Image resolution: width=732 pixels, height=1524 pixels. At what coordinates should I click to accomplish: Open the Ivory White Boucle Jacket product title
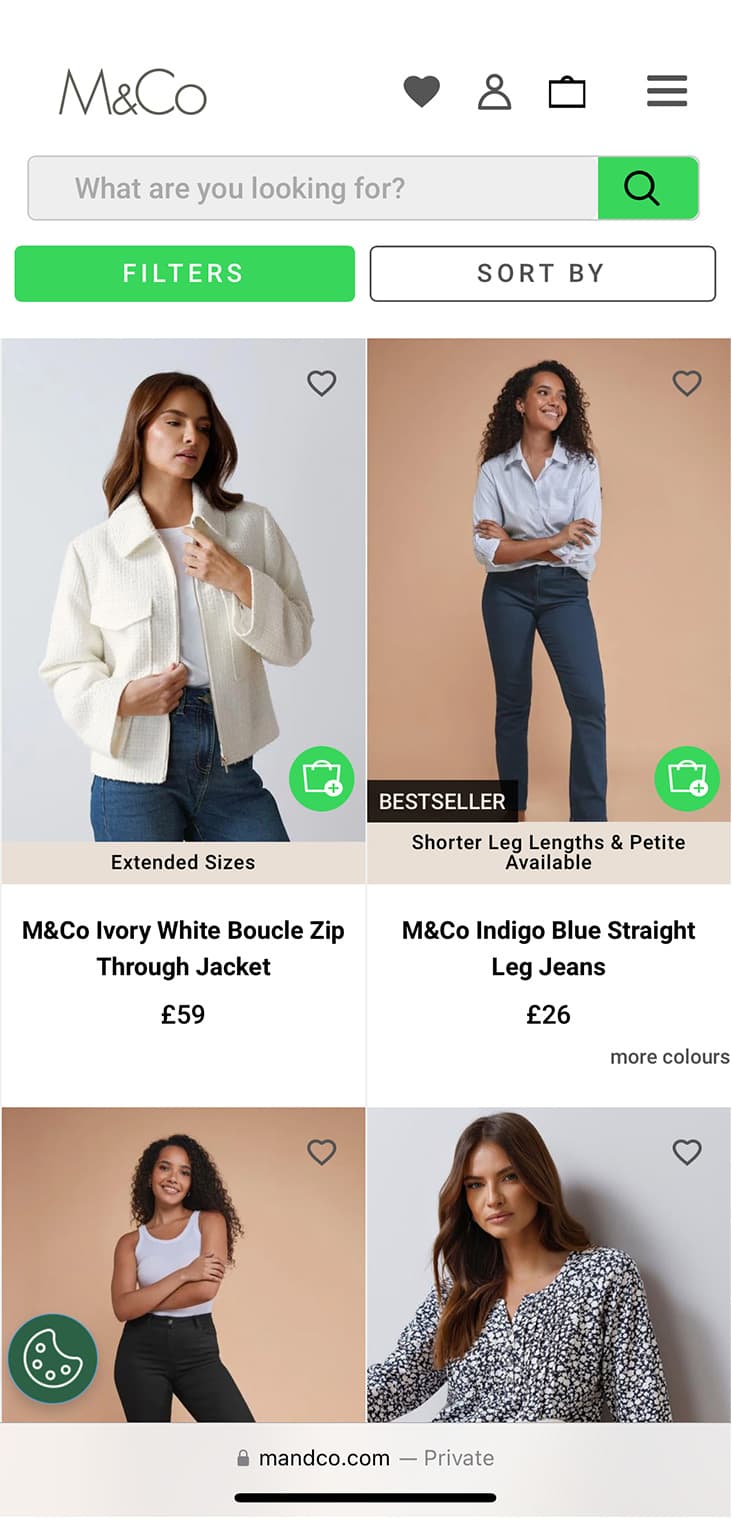pyautogui.click(x=183, y=948)
